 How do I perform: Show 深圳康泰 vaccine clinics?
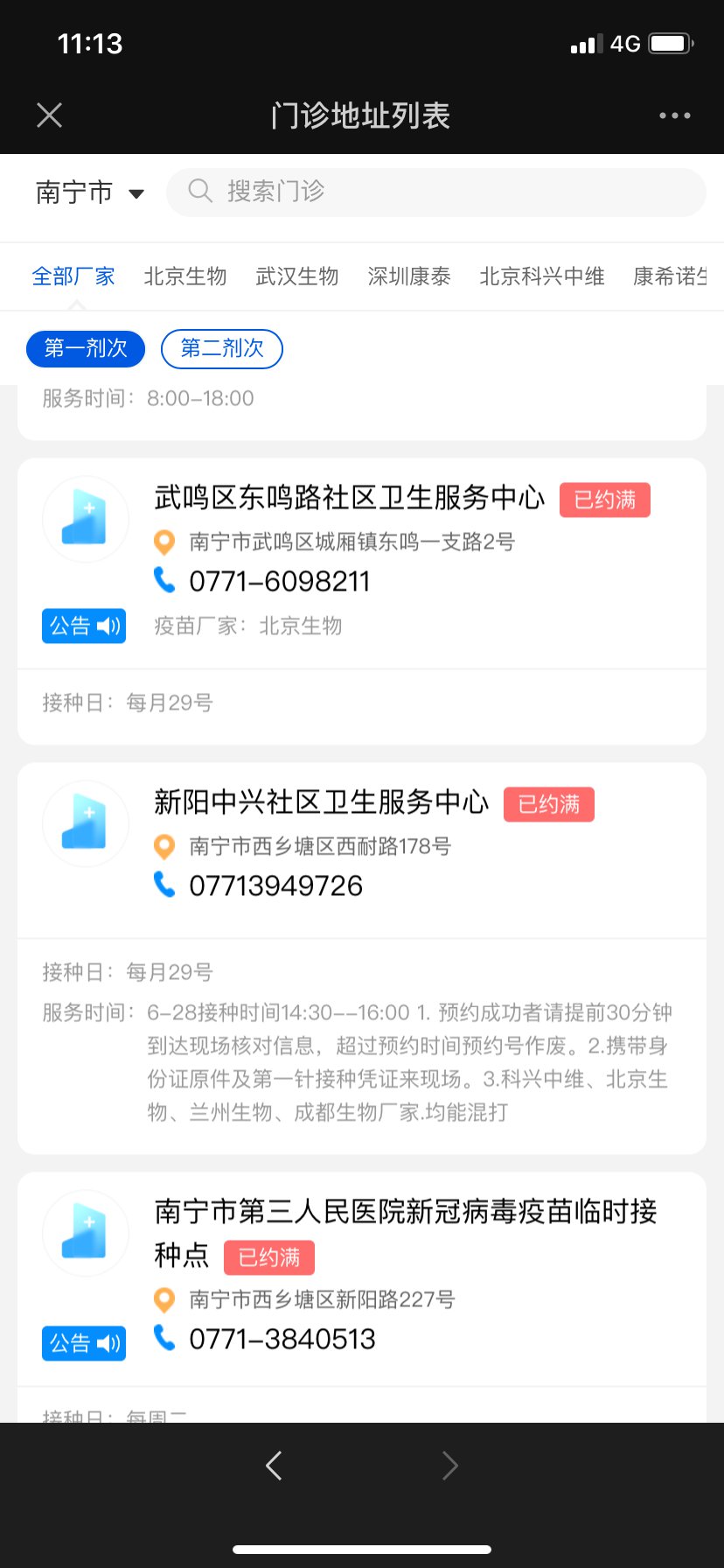[x=409, y=276]
